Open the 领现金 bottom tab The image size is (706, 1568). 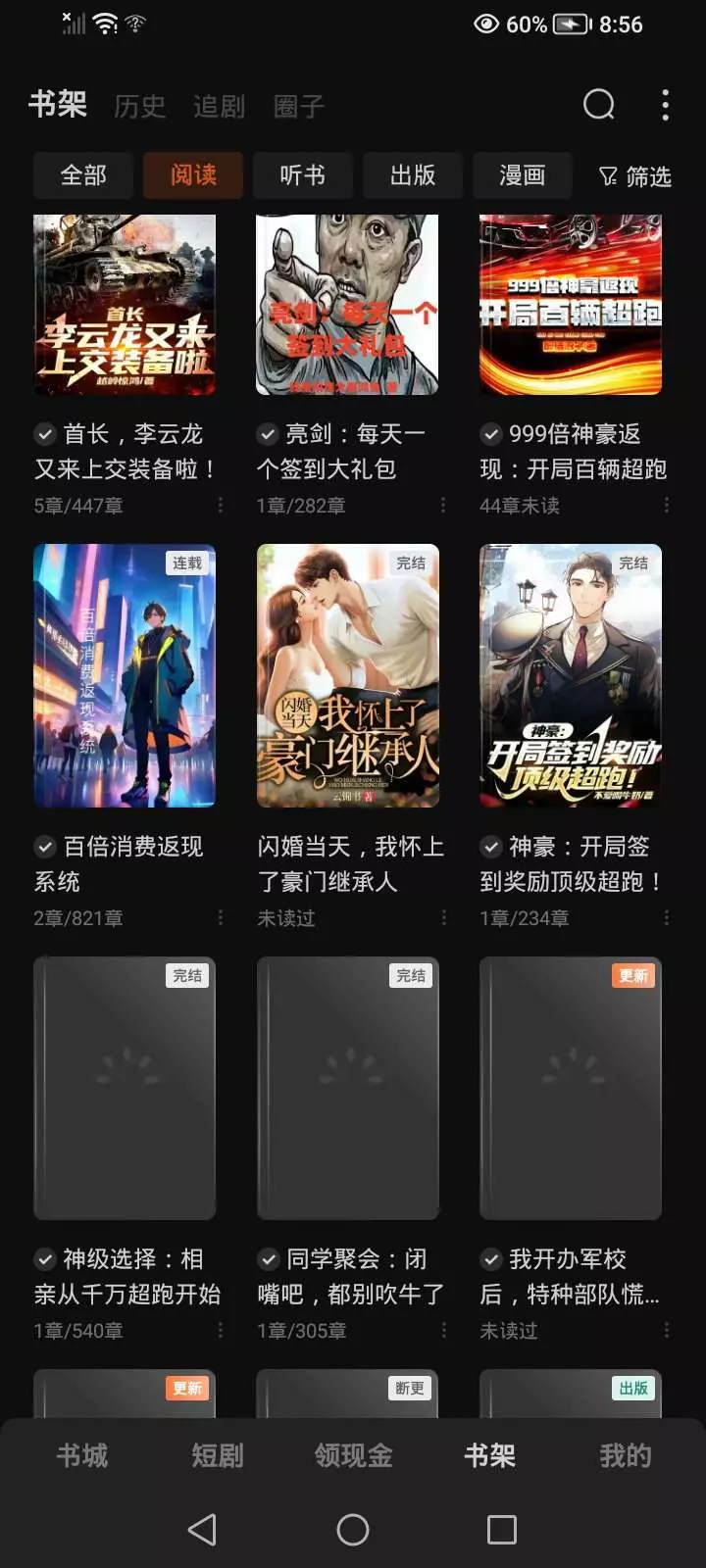(x=353, y=1455)
